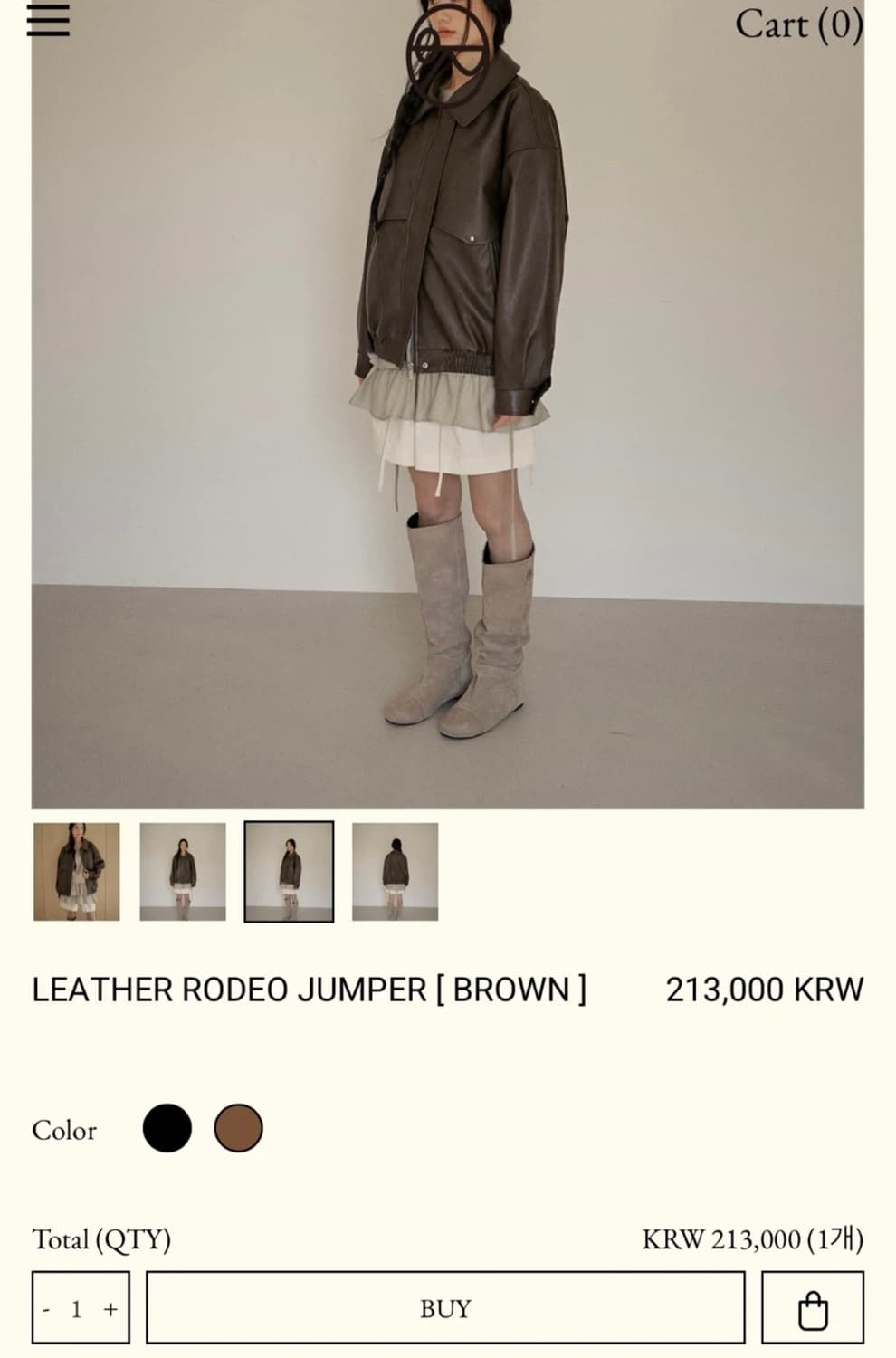
Task: Select the first thumbnail with cropped jacket view
Action: (x=76, y=872)
